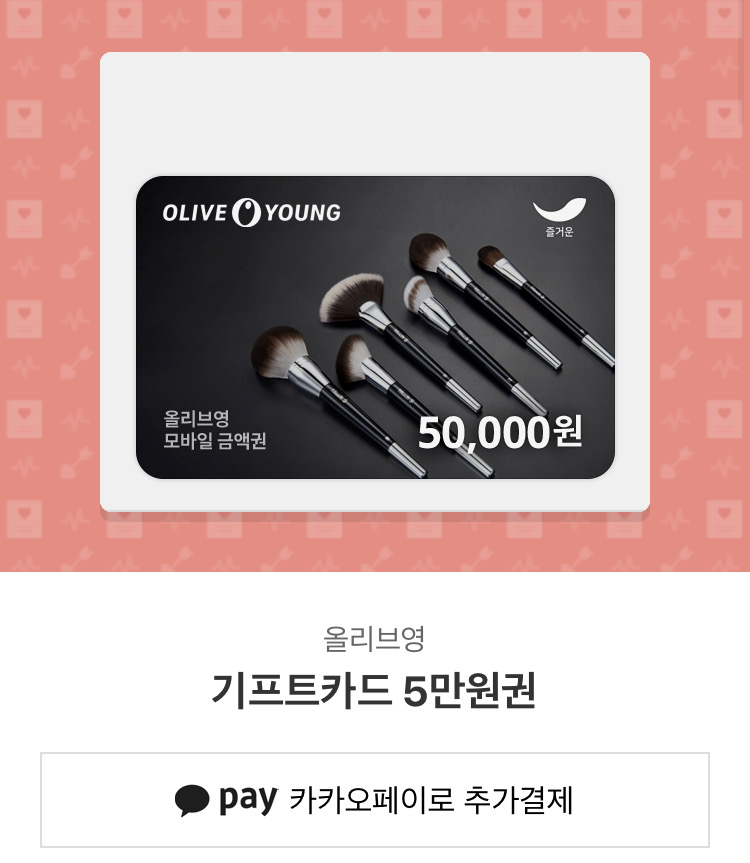Expand the payment options below the card

(375, 800)
